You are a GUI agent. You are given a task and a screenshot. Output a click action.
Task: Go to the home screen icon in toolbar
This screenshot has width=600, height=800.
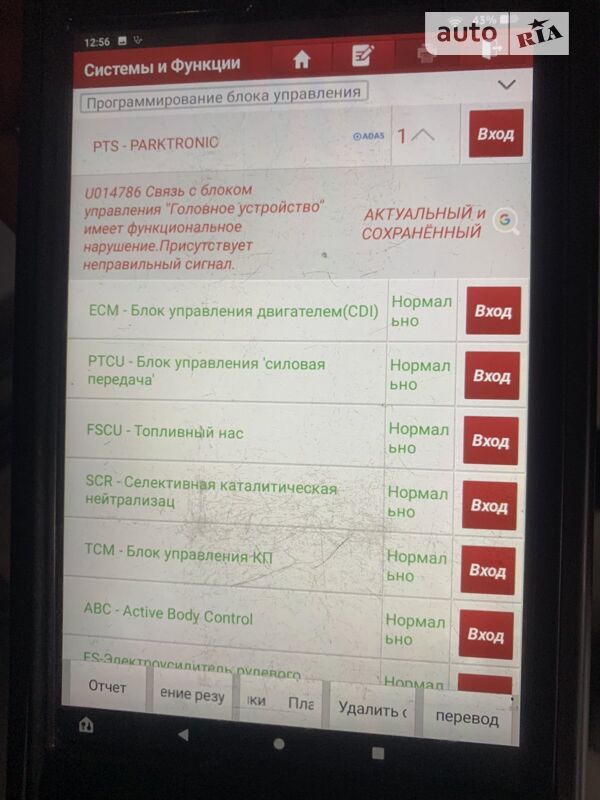(302, 59)
